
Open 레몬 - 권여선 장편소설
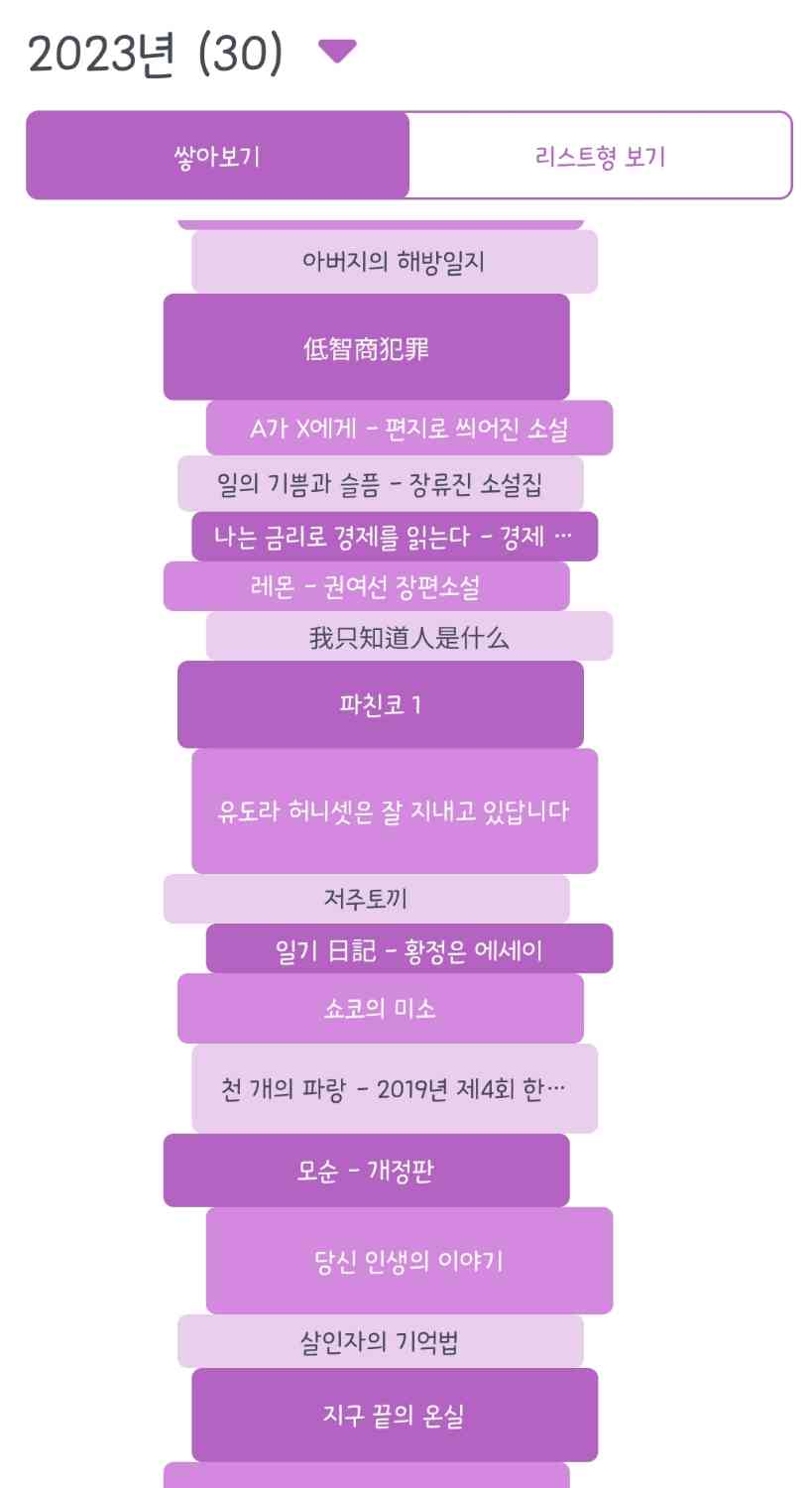[x=366, y=586]
